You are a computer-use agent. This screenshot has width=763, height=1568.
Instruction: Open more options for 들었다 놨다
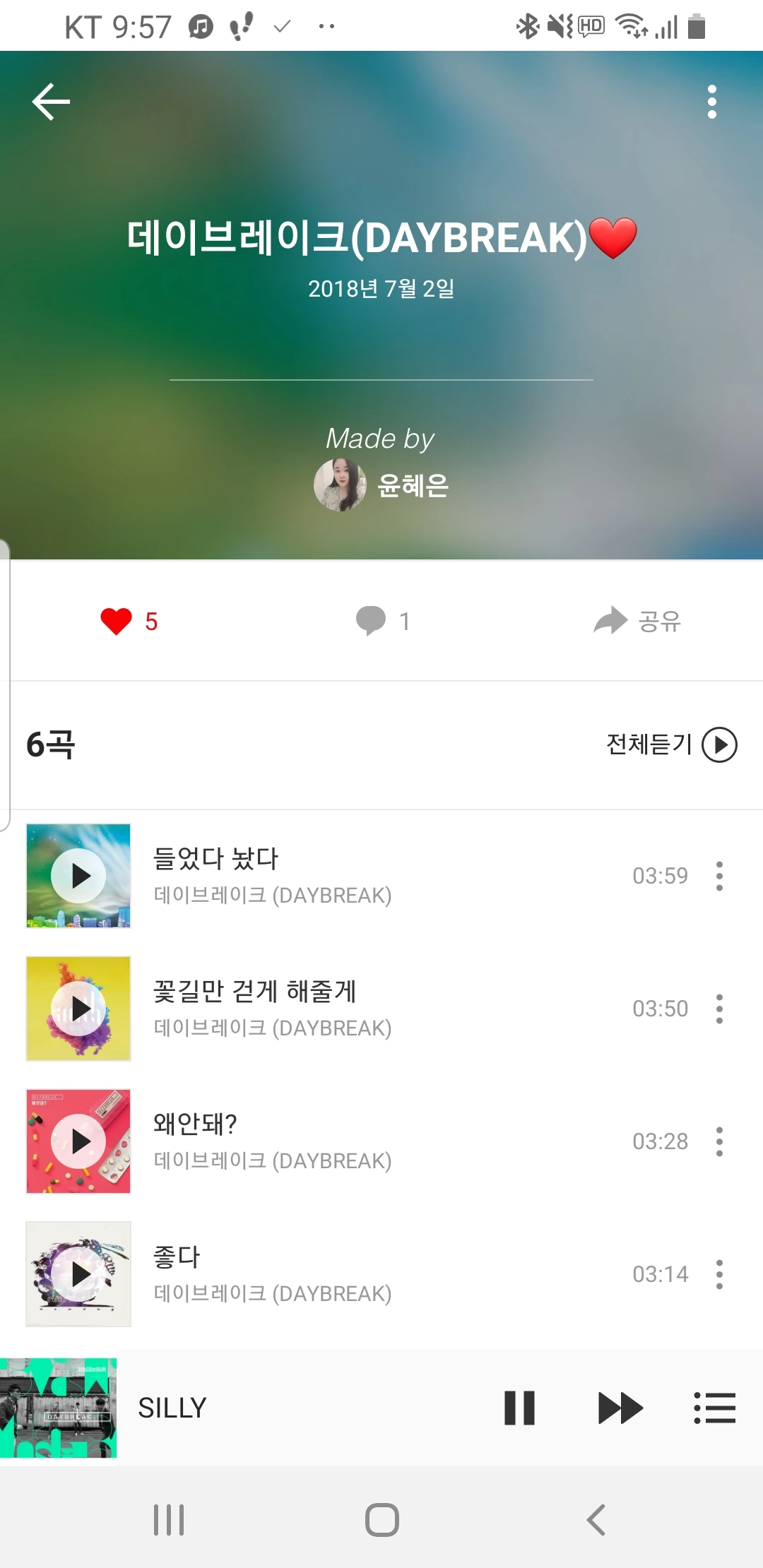719,876
